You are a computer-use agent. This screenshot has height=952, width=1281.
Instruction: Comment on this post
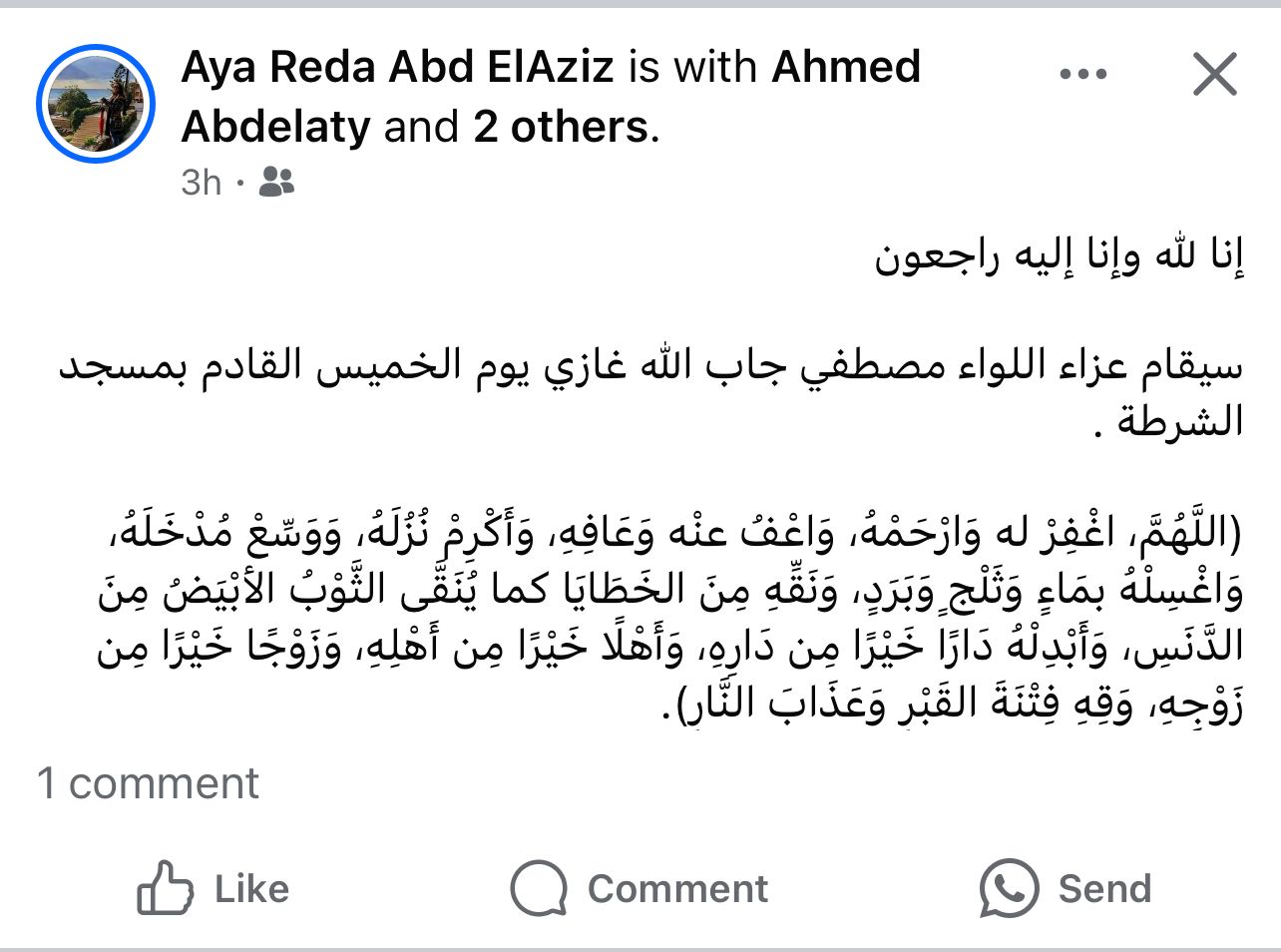(x=639, y=888)
